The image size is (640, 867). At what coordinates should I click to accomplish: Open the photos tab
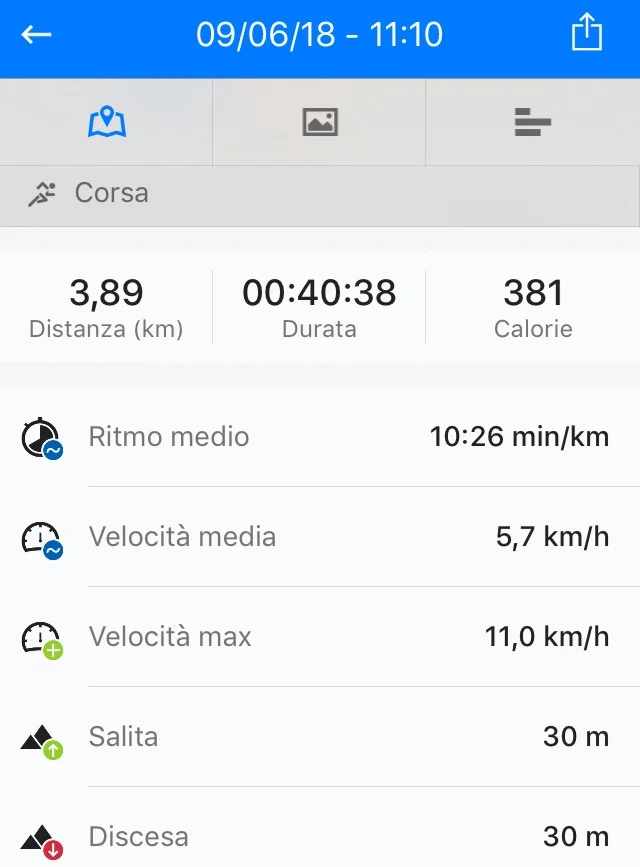point(320,122)
